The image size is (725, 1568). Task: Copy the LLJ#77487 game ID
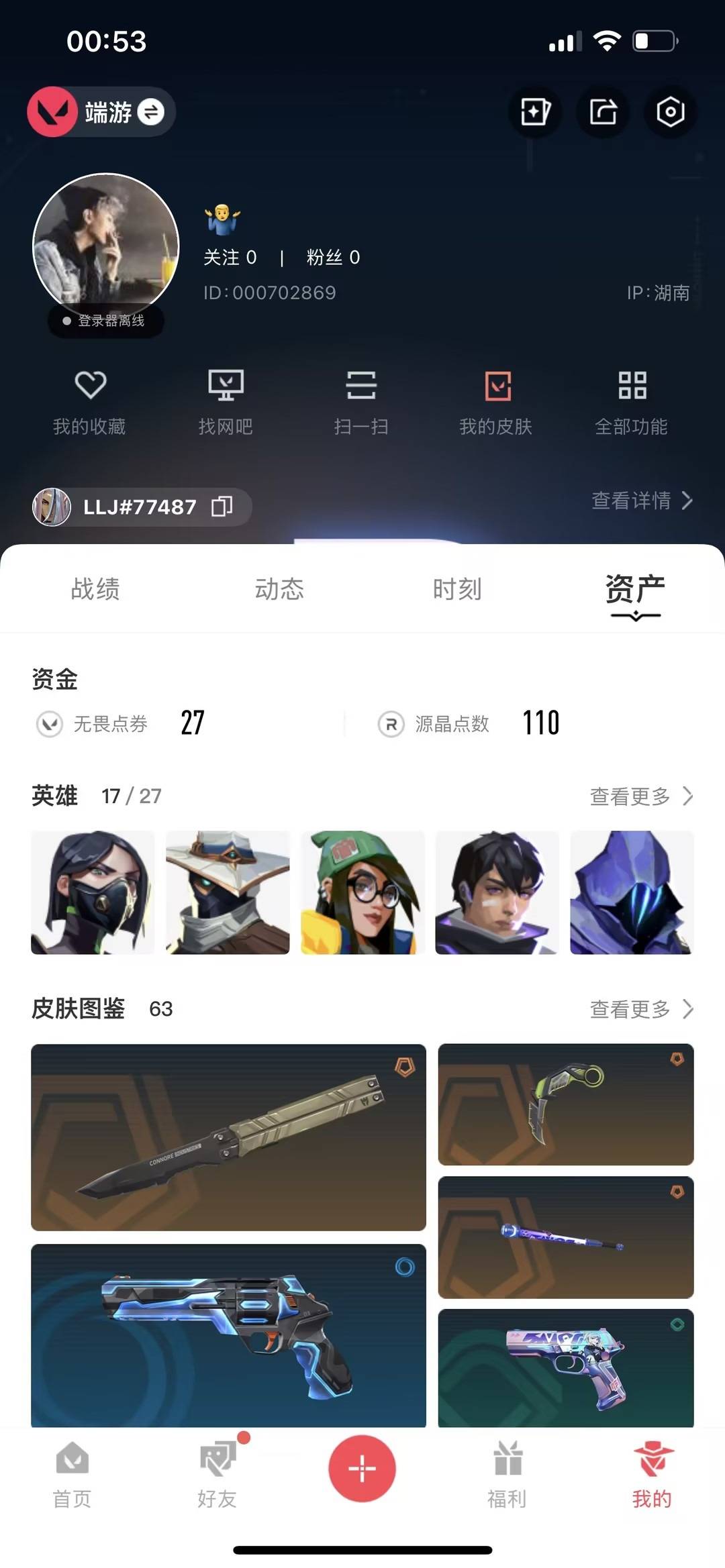tap(222, 507)
